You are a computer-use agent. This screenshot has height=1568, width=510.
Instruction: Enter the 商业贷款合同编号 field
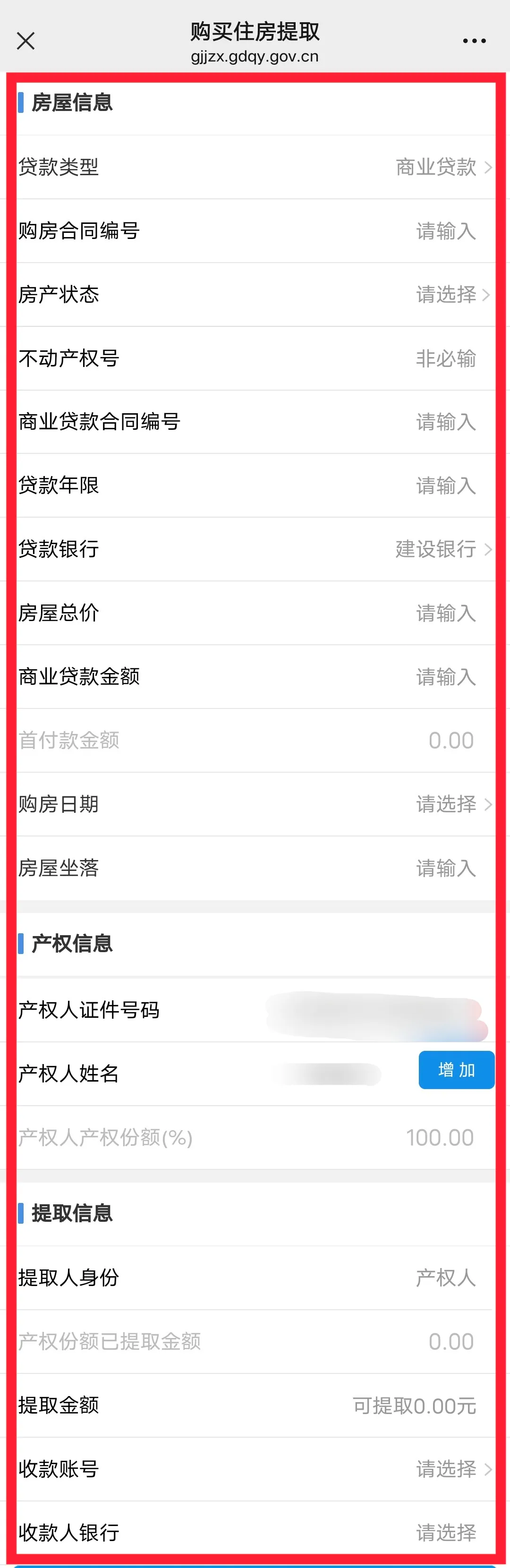click(x=445, y=422)
